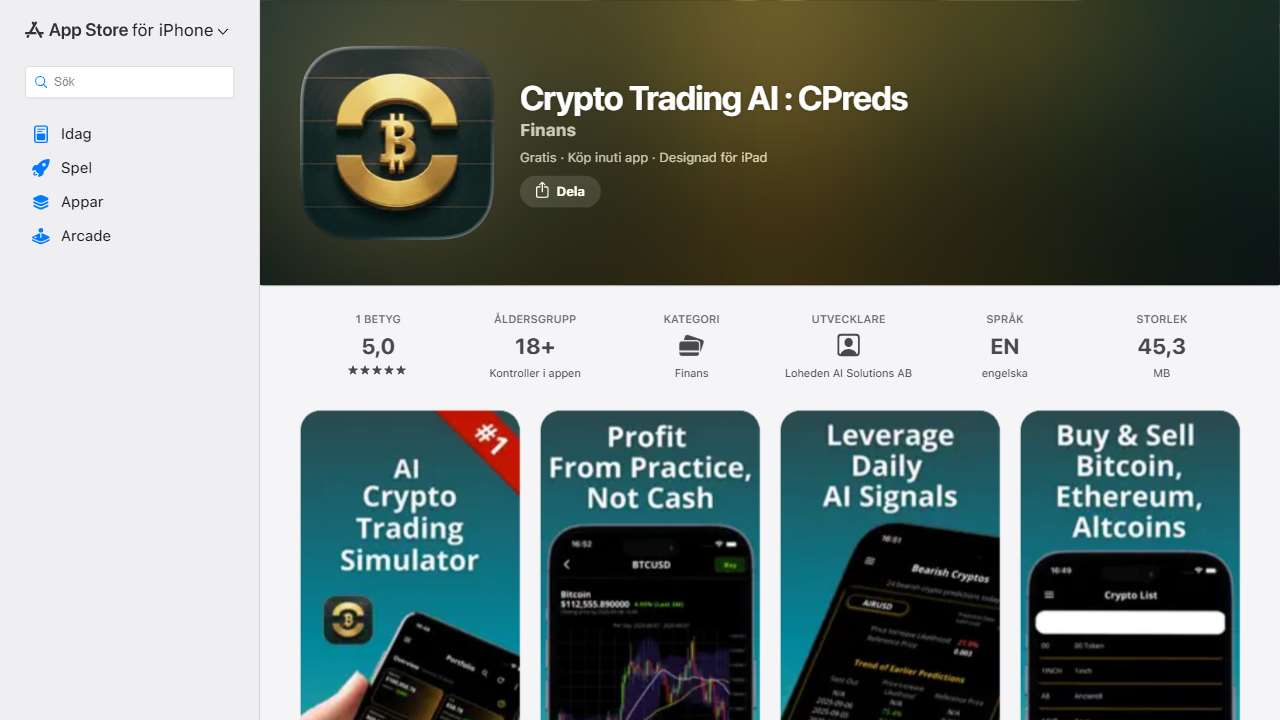Viewport: 1280px width, 720px height.
Task: Open the Appar section
Action: (x=82, y=202)
